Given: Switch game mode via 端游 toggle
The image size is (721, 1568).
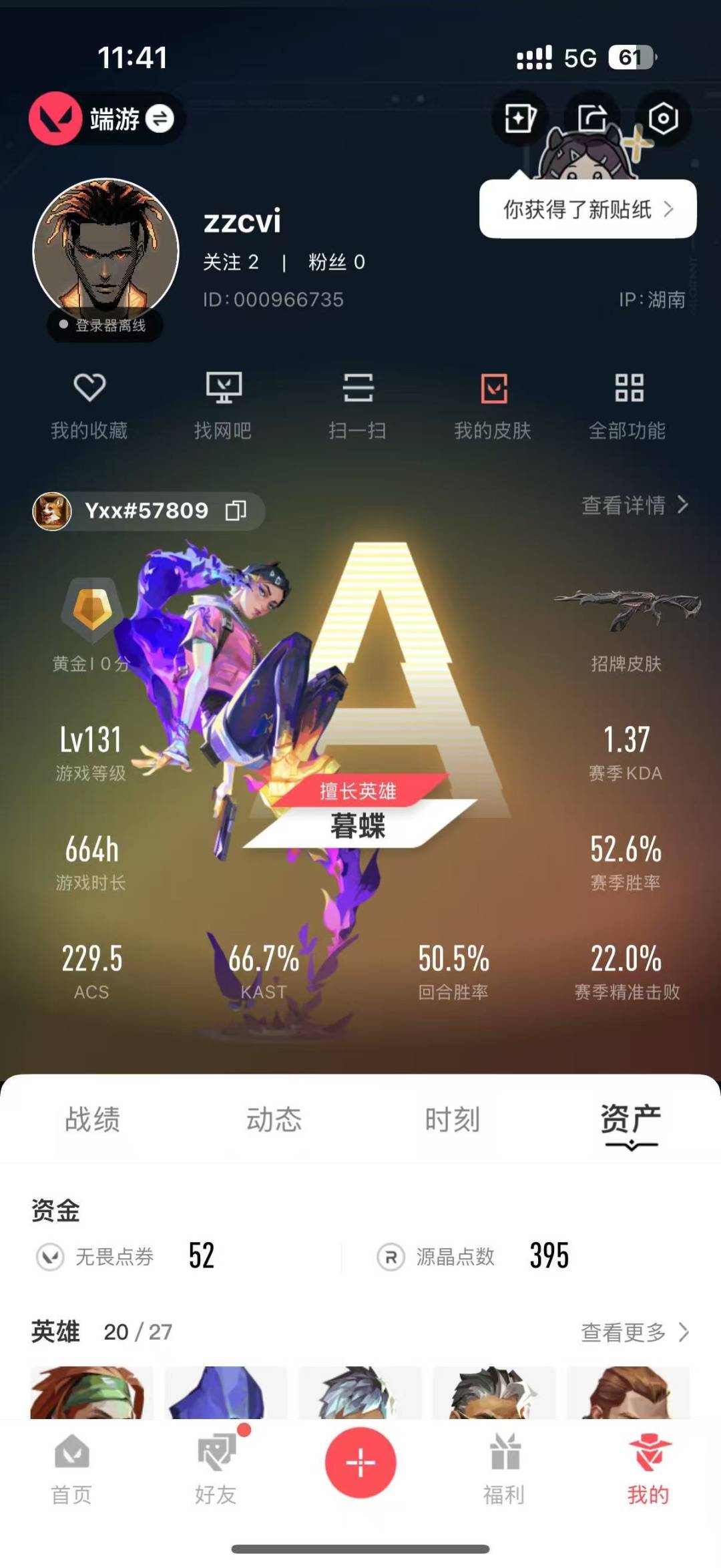Looking at the screenshot, I should [x=107, y=119].
